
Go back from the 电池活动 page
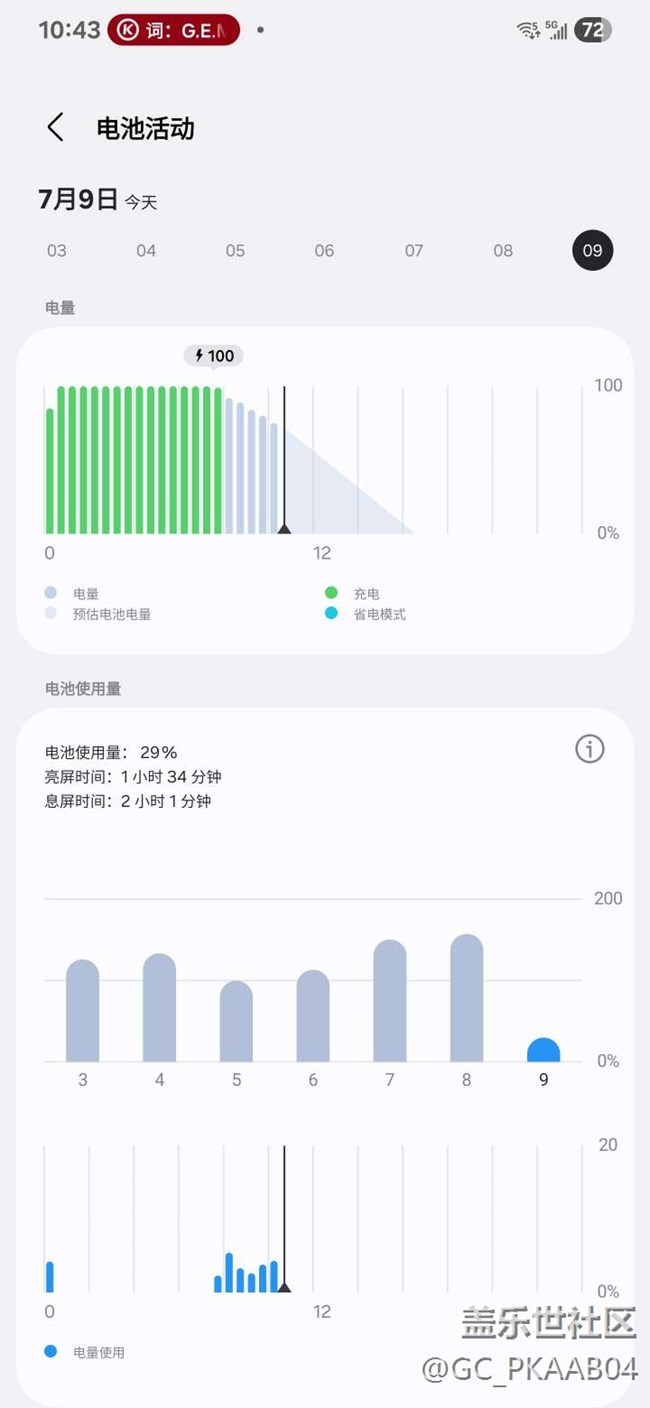pyautogui.click(x=55, y=128)
